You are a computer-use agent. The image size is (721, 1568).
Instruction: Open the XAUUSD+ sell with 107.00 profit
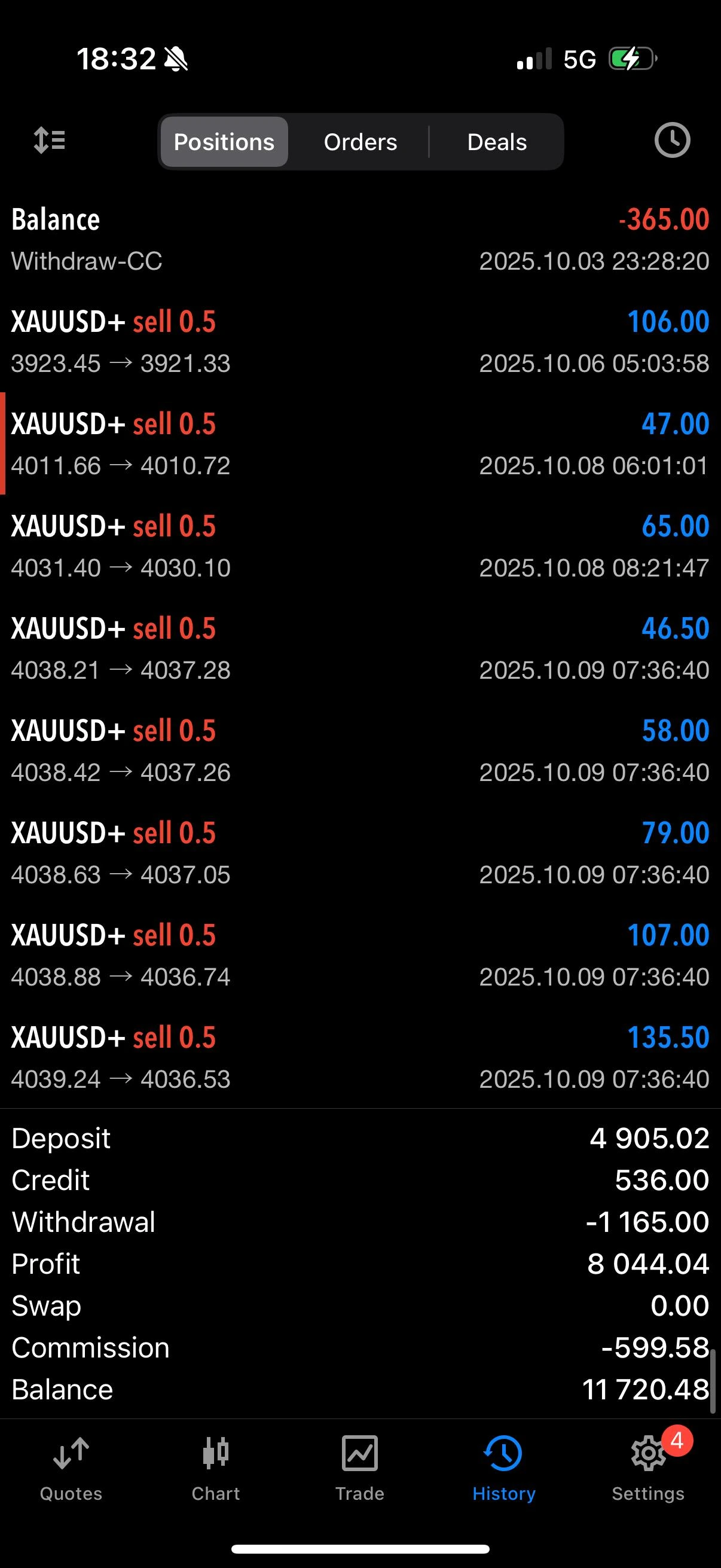(360, 955)
